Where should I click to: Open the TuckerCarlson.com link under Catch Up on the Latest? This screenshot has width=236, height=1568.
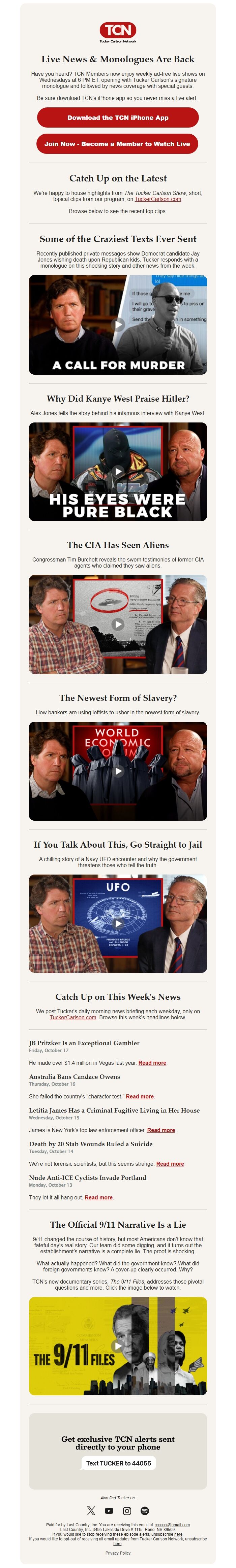tap(158, 199)
